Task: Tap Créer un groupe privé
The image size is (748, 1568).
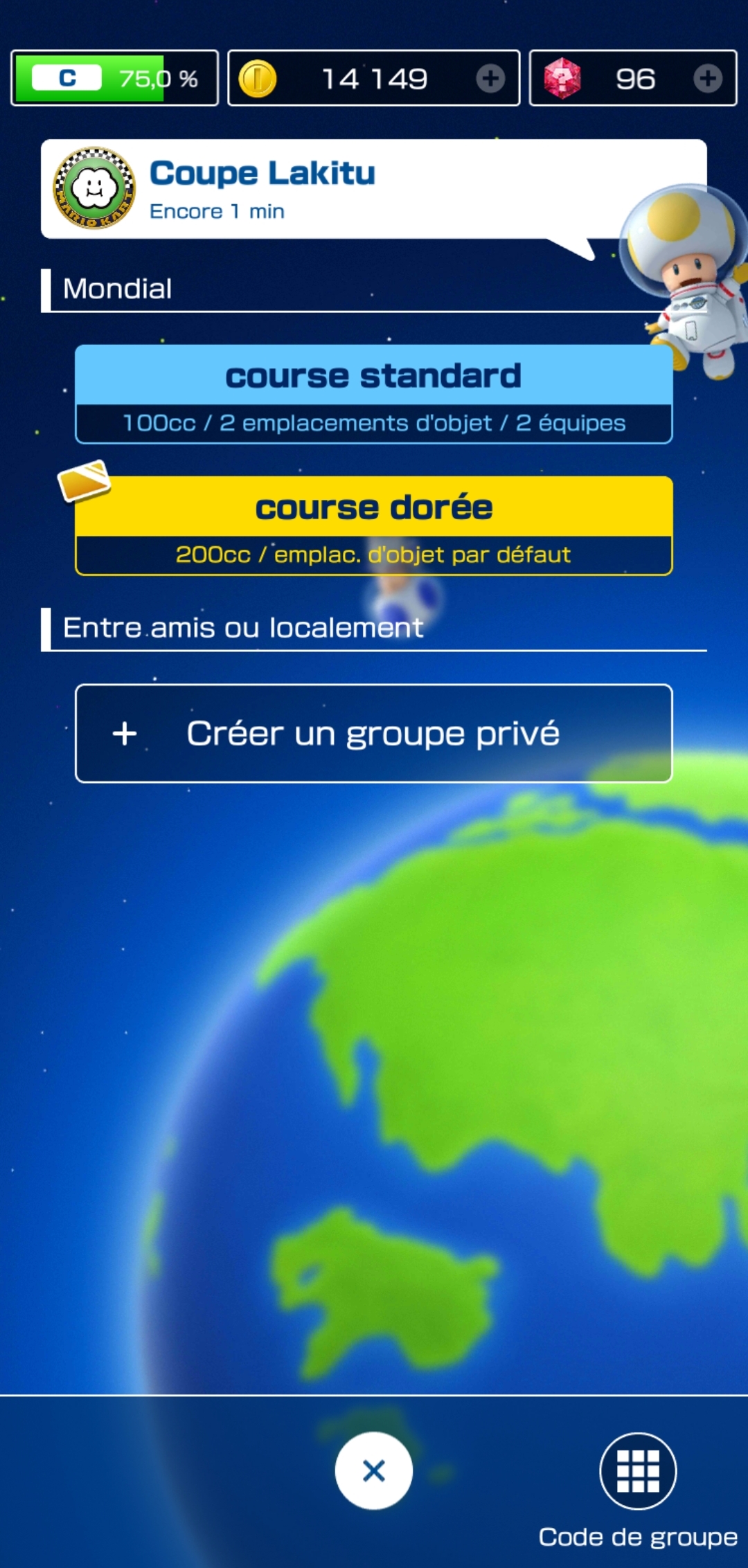Action: 373,733
